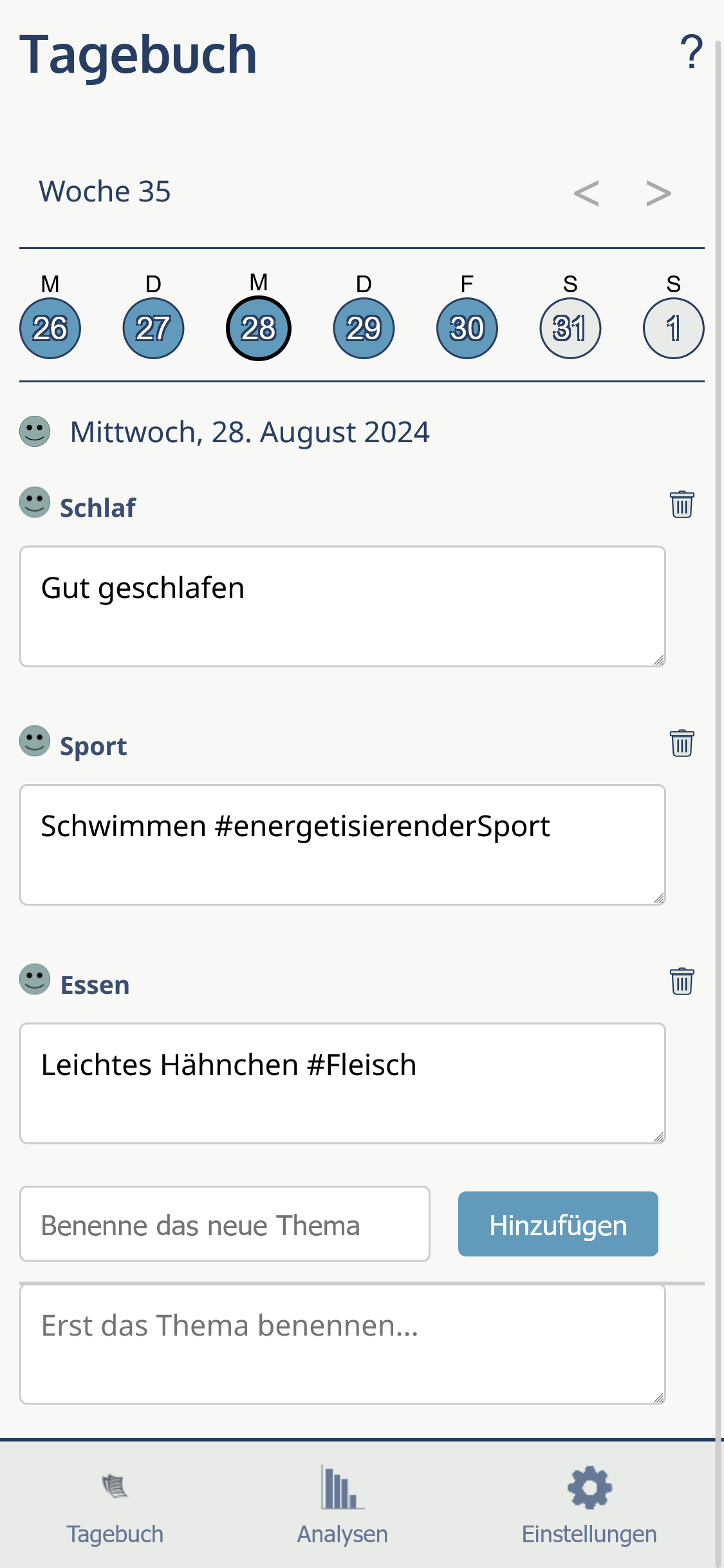Select Tuesday the 27th

[153, 328]
